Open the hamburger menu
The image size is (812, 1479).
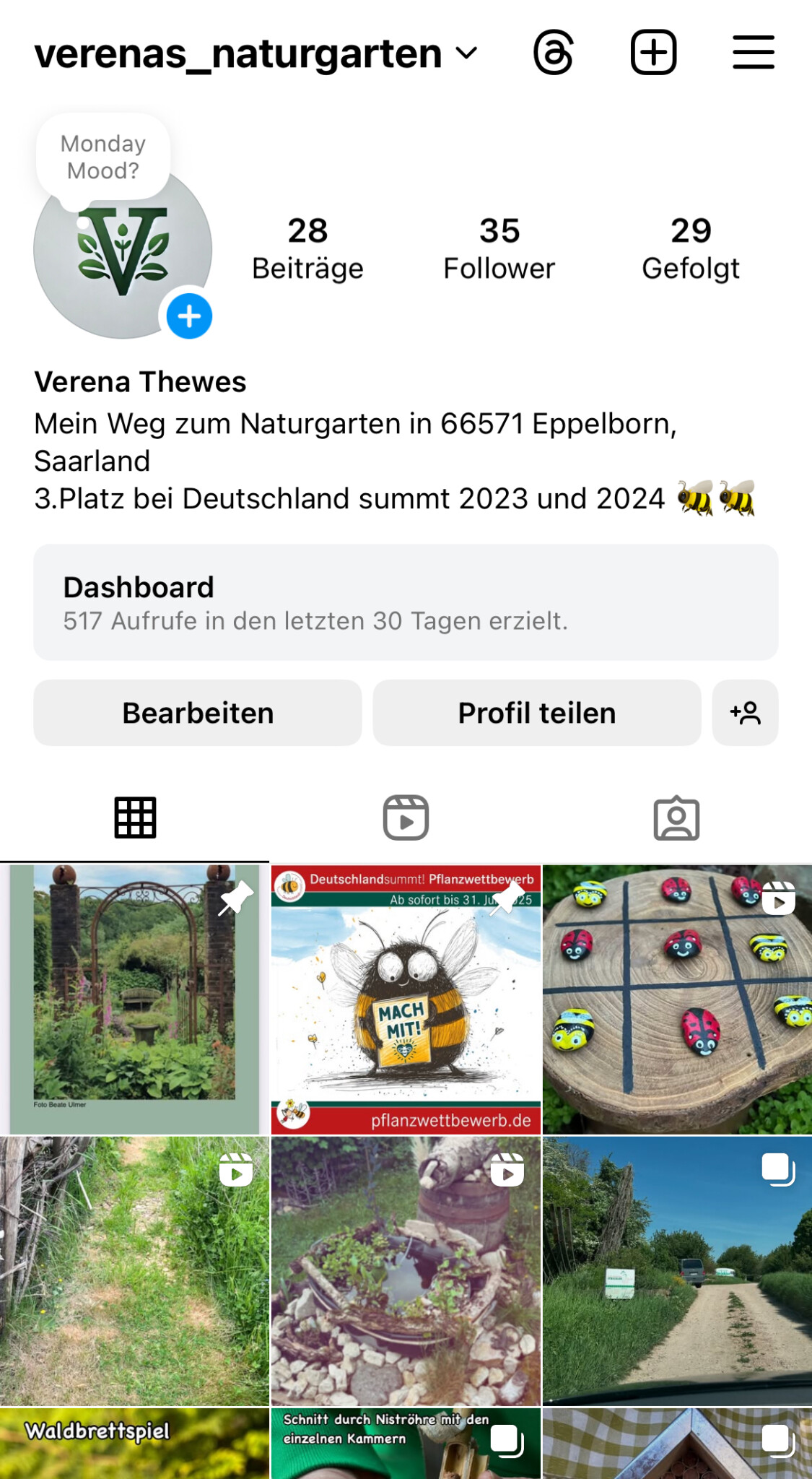point(754,52)
